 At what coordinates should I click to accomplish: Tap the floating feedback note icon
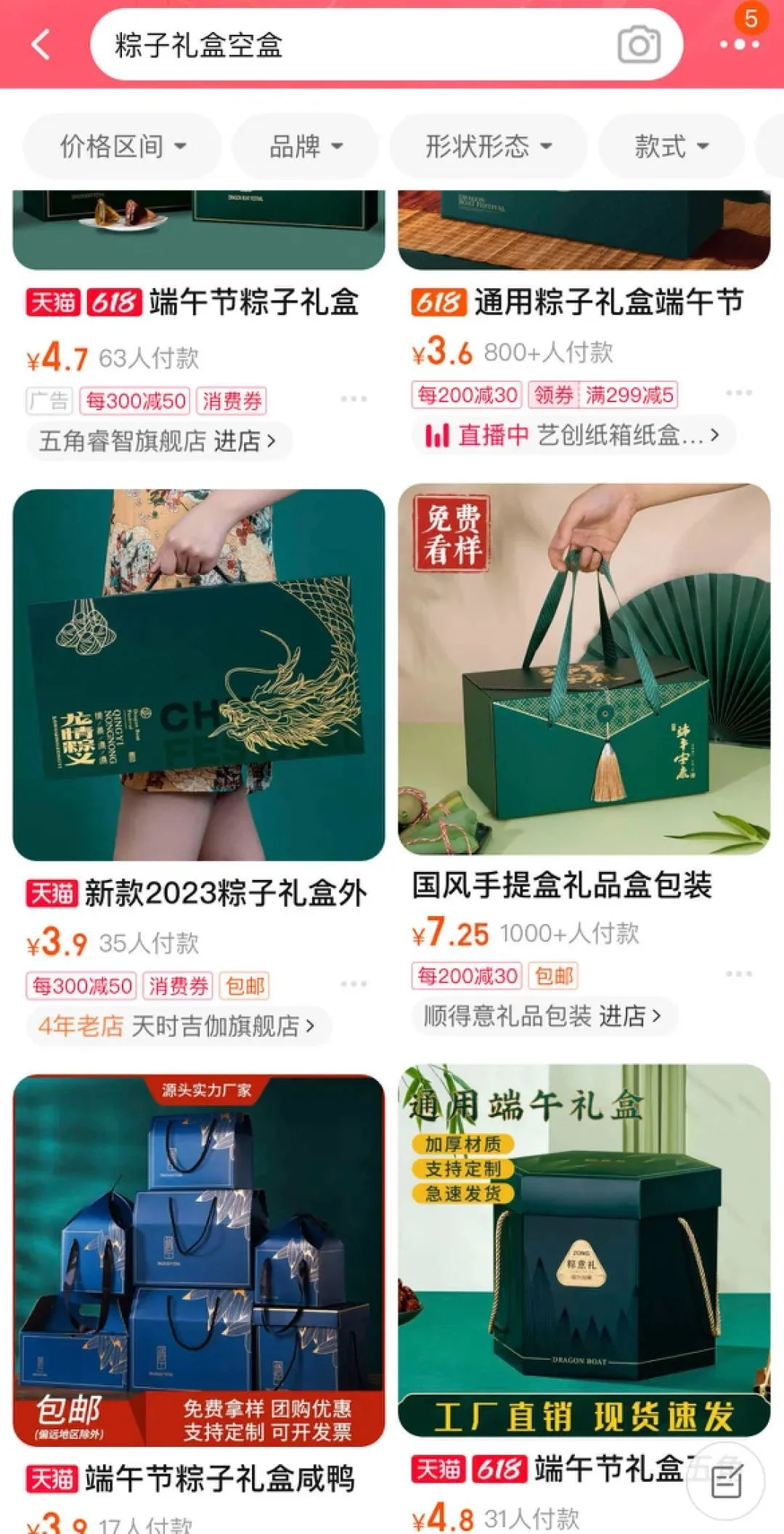(725, 1481)
